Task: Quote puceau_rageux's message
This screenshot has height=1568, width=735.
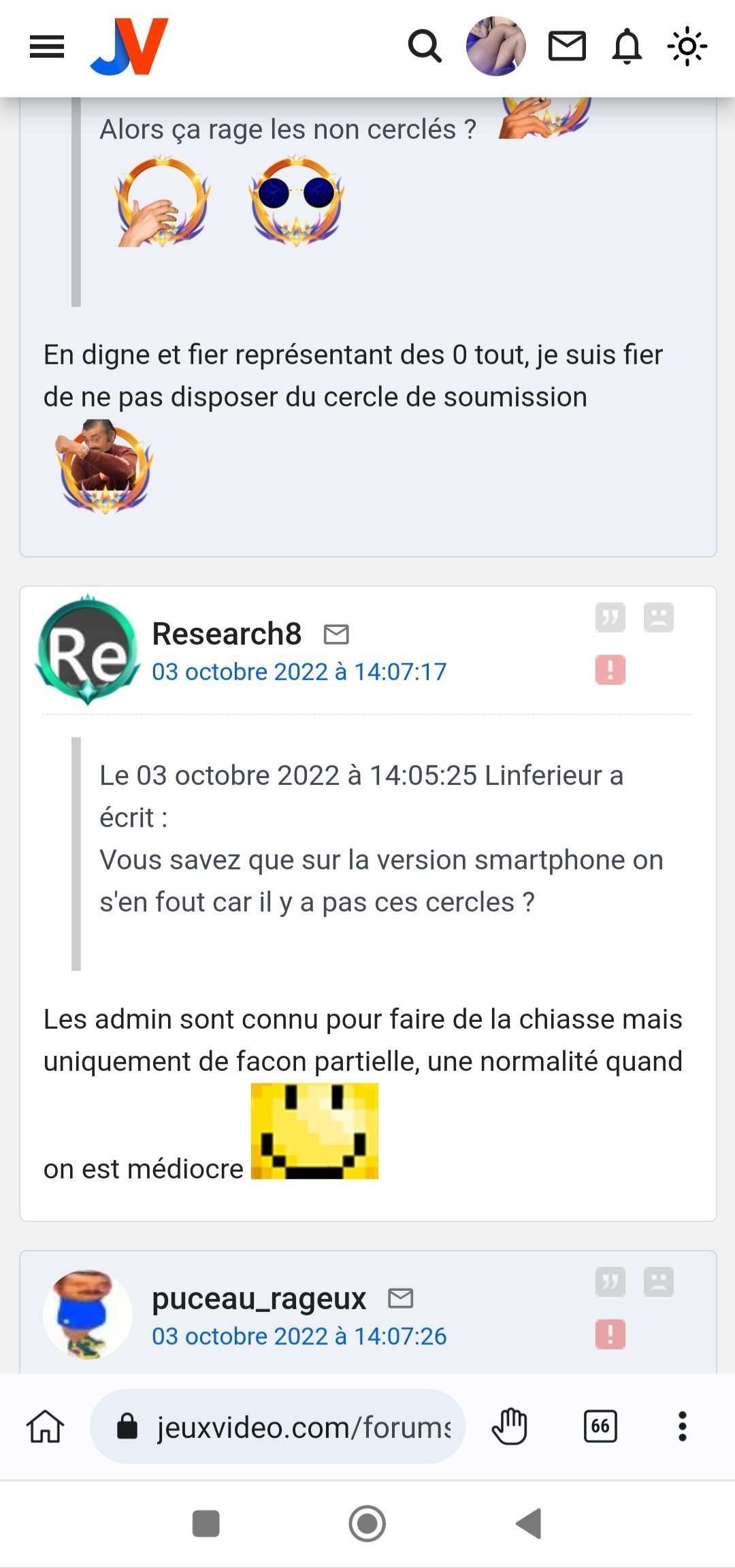Action: click(x=610, y=1282)
